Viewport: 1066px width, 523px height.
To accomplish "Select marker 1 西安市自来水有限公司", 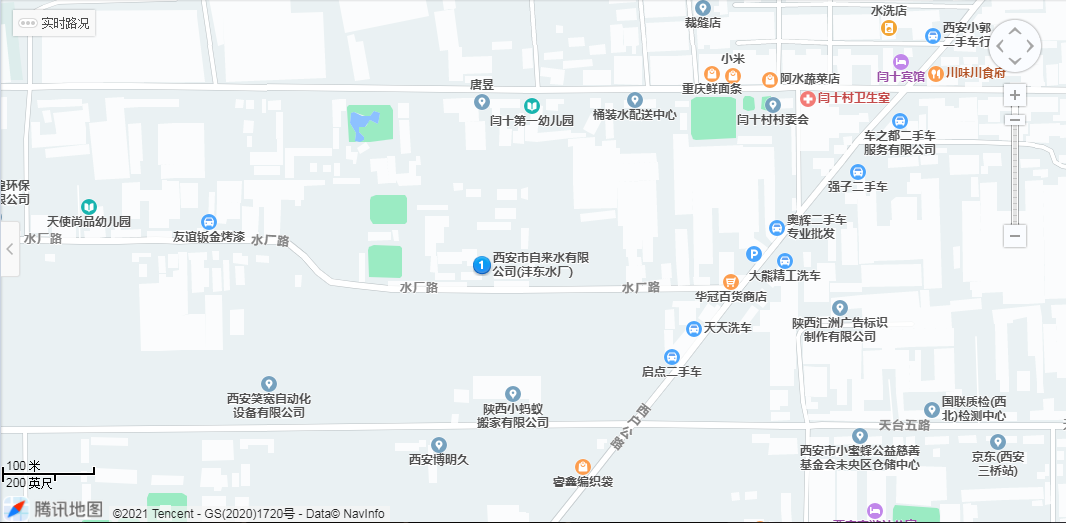I will pyautogui.click(x=480, y=265).
